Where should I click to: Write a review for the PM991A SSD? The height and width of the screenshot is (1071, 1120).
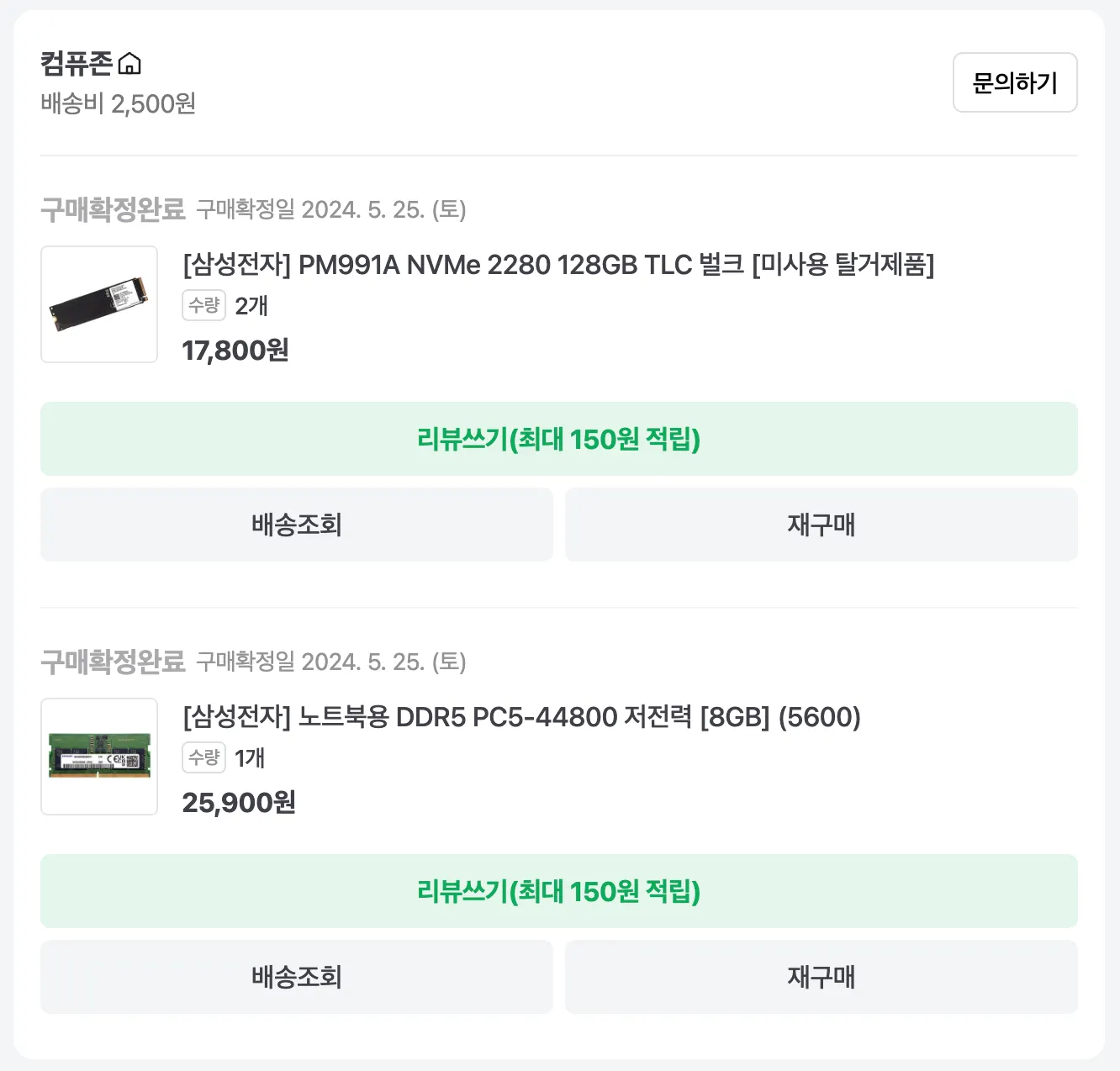(x=558, y=439)
